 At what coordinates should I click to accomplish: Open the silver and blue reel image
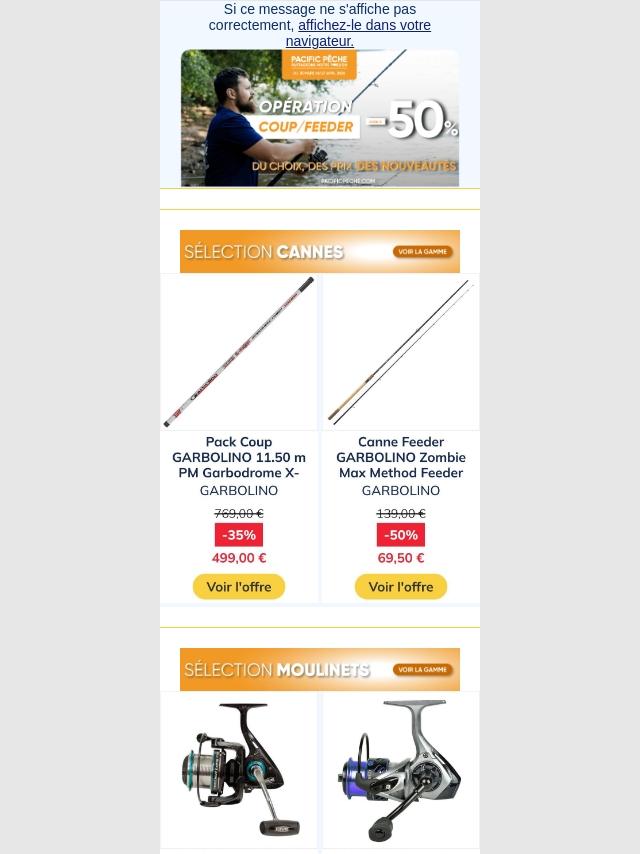click(x=401, y=769)
